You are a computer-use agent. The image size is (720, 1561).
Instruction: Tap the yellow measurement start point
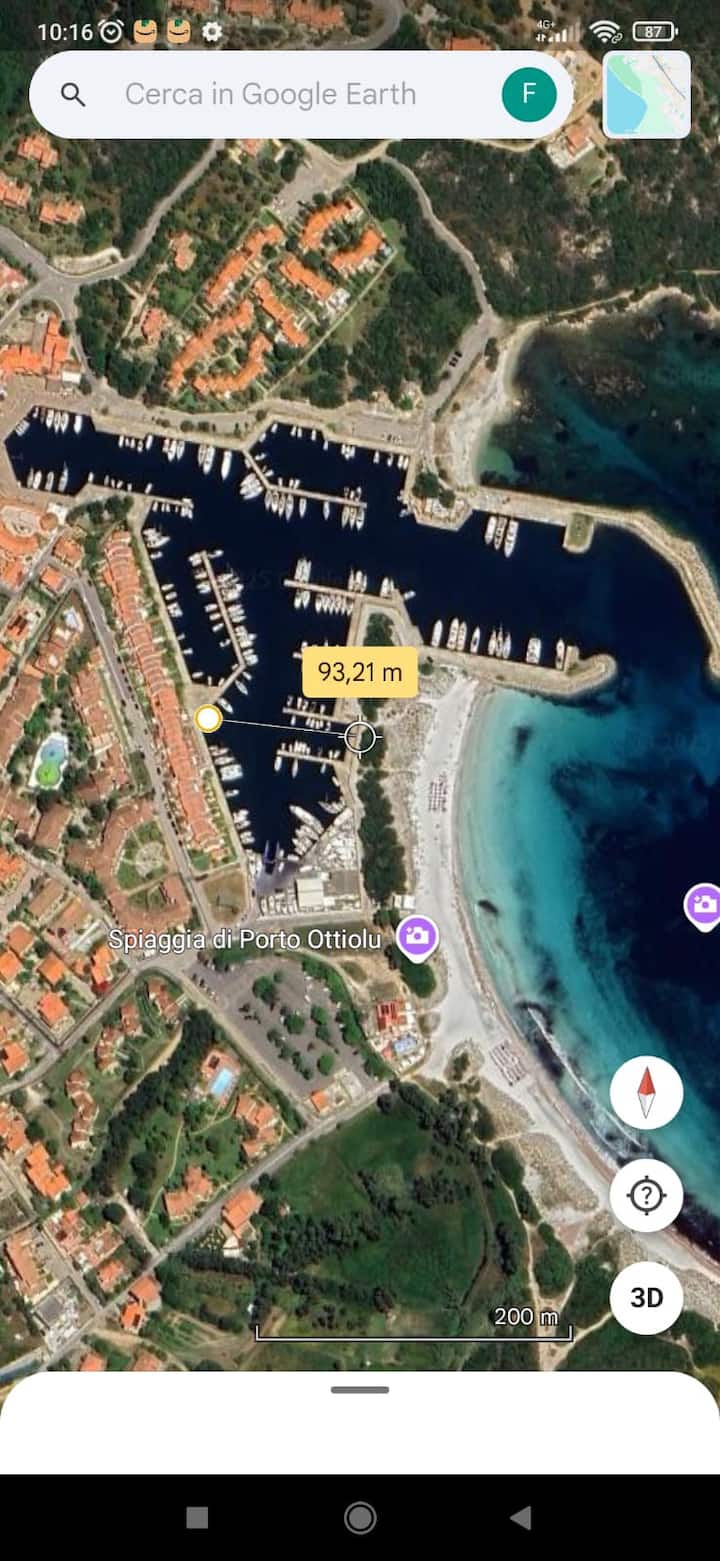208,718
